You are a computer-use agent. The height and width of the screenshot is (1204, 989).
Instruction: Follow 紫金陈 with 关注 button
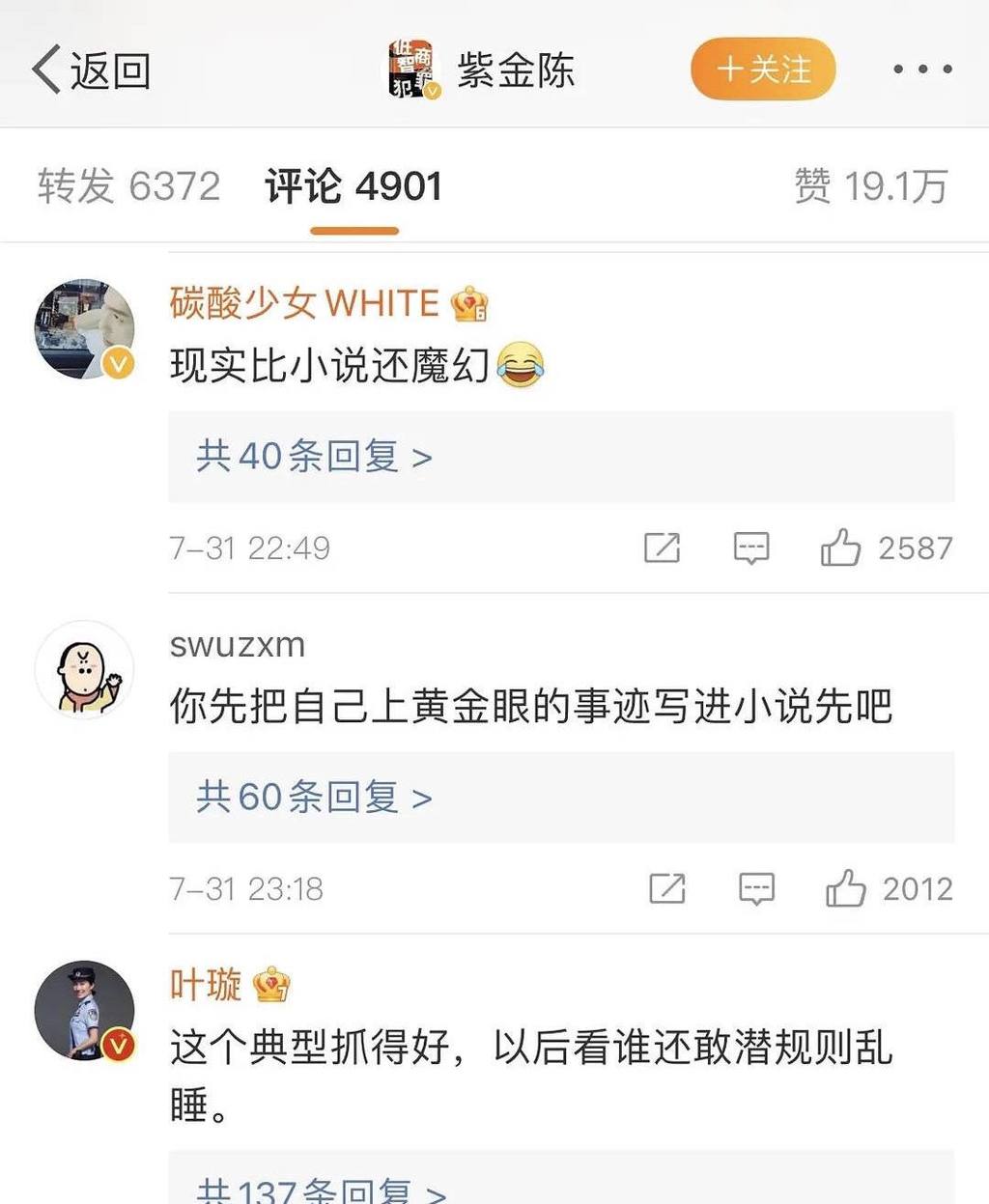763,70
